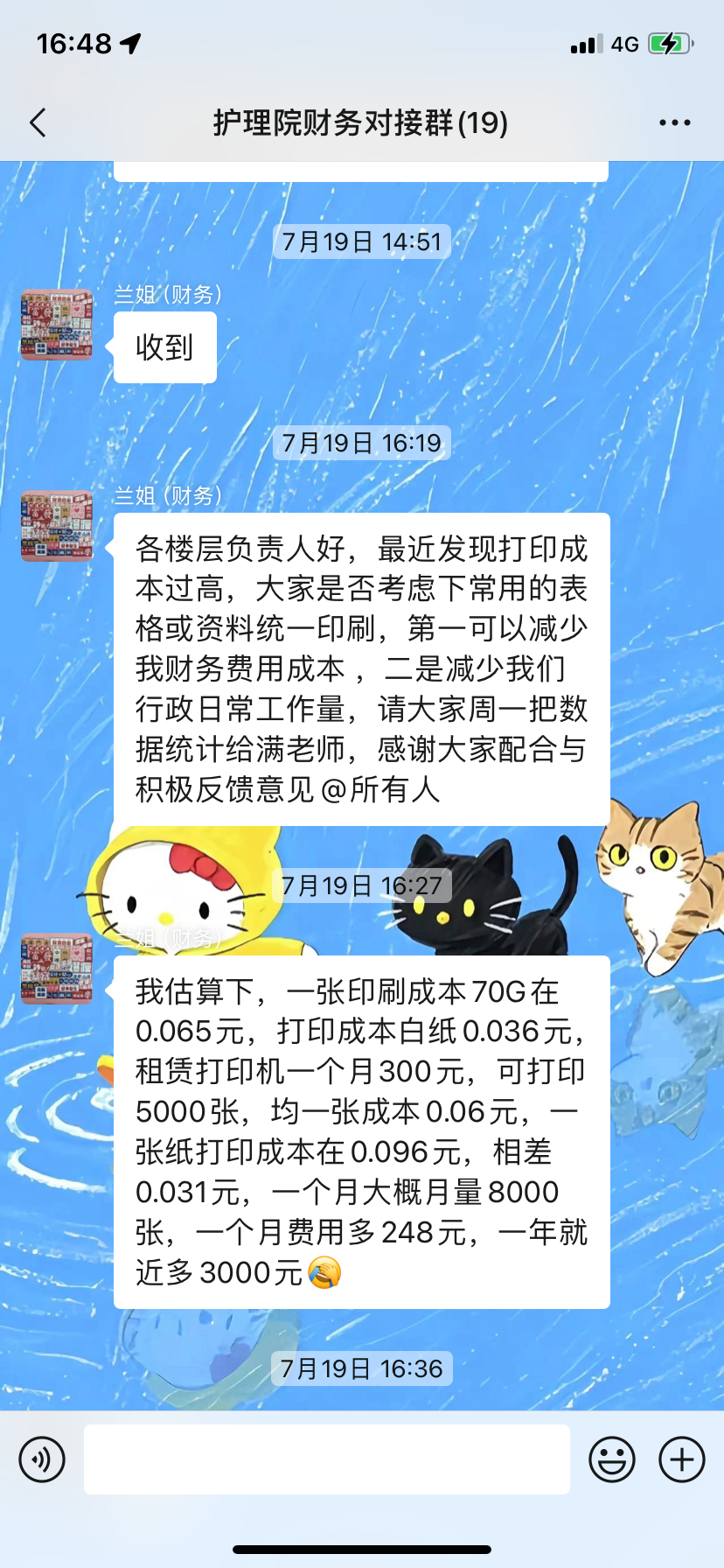This screenshot has height=1568, width=724.
Task: Go back to the chat list
Action: tap(38, 123)
